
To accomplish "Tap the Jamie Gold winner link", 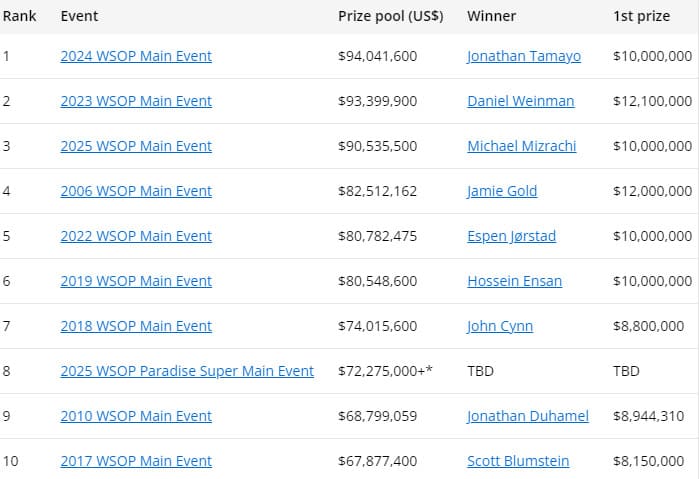I will click(x=502, y=191).
